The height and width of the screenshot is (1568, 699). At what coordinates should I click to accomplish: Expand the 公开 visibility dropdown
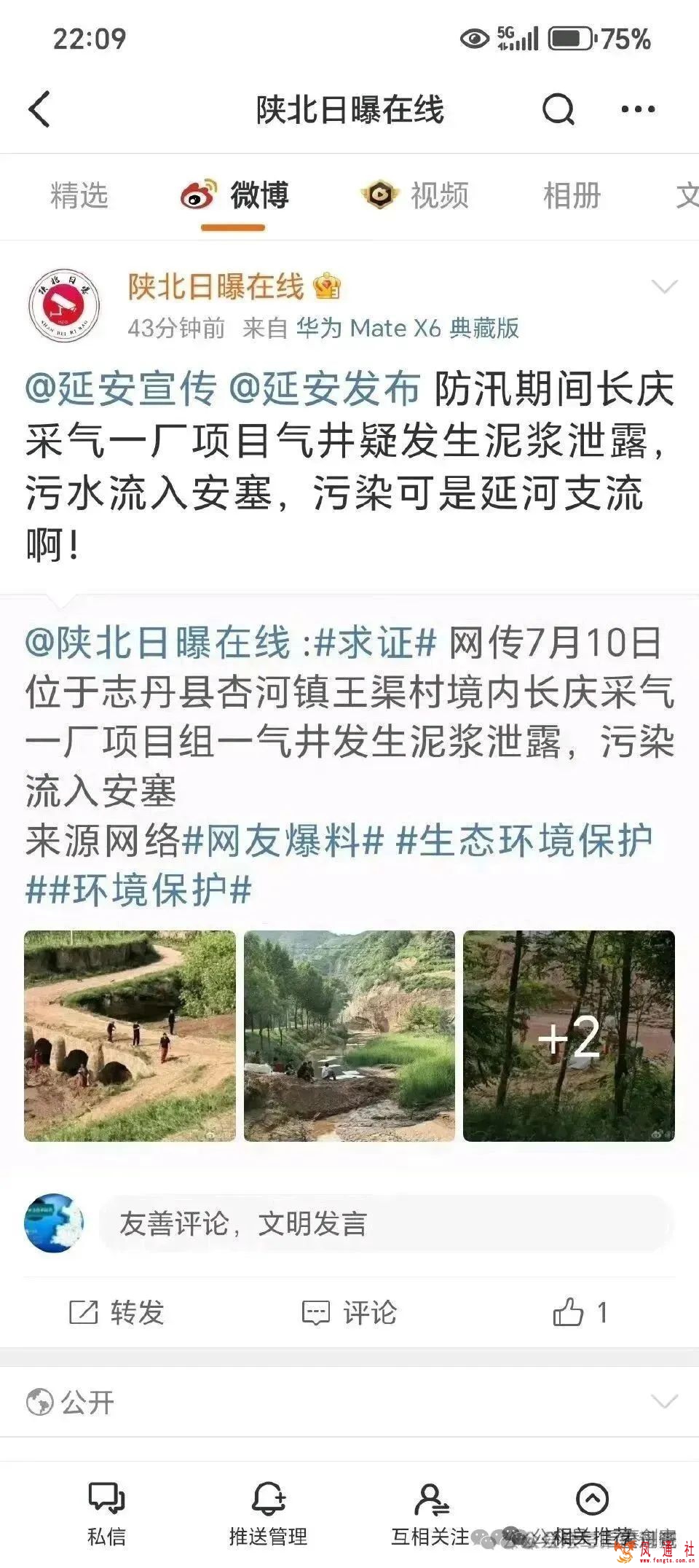tap(664, 1401)
